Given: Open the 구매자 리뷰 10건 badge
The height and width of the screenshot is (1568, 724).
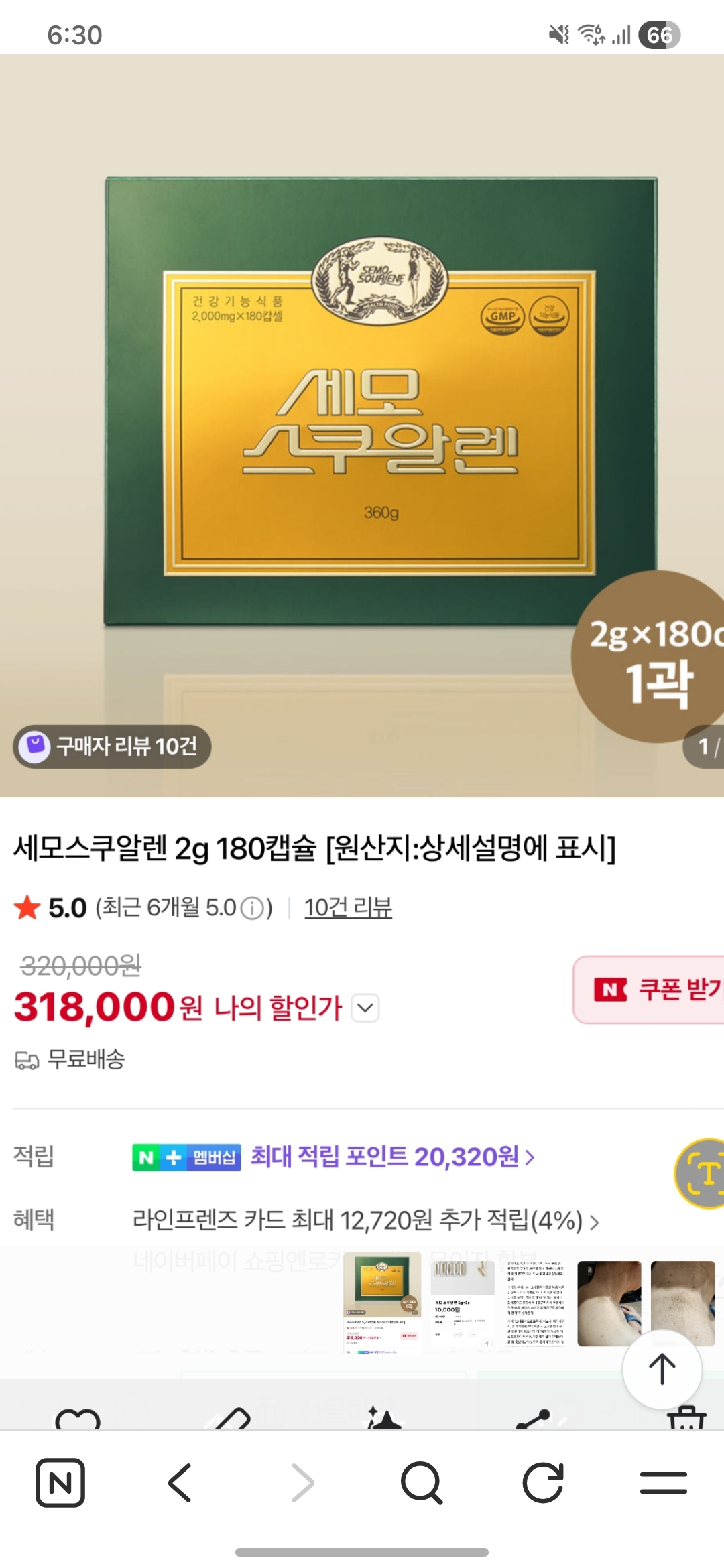Looking at the screenshot, I should [112, 746].
